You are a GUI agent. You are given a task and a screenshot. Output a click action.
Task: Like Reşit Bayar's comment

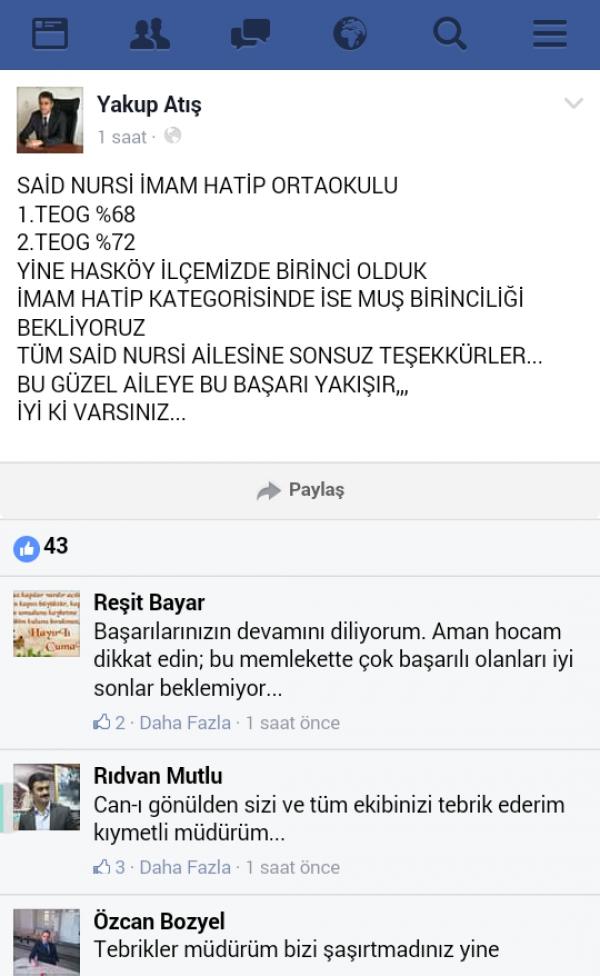(103, 722)
